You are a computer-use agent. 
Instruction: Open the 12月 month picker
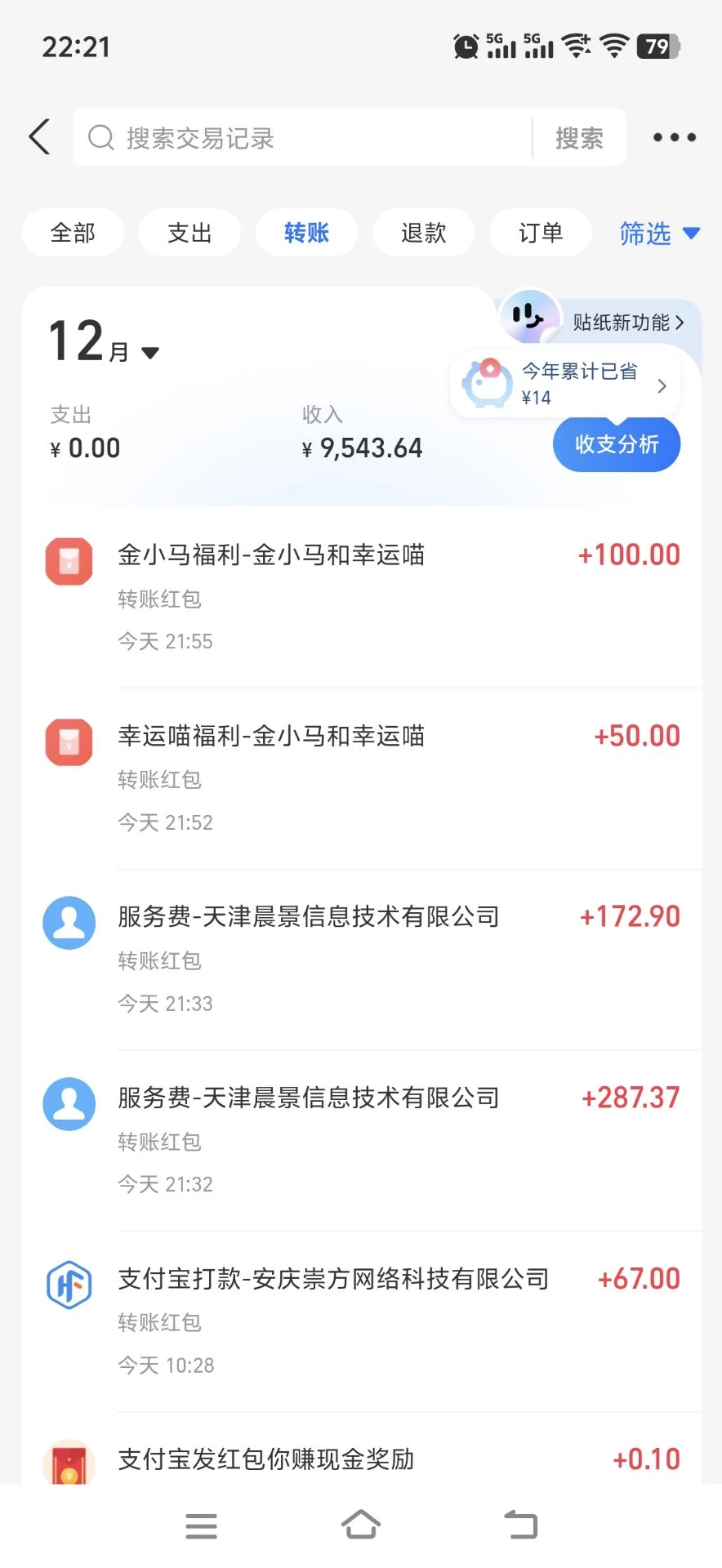click(x=104, y=343)
